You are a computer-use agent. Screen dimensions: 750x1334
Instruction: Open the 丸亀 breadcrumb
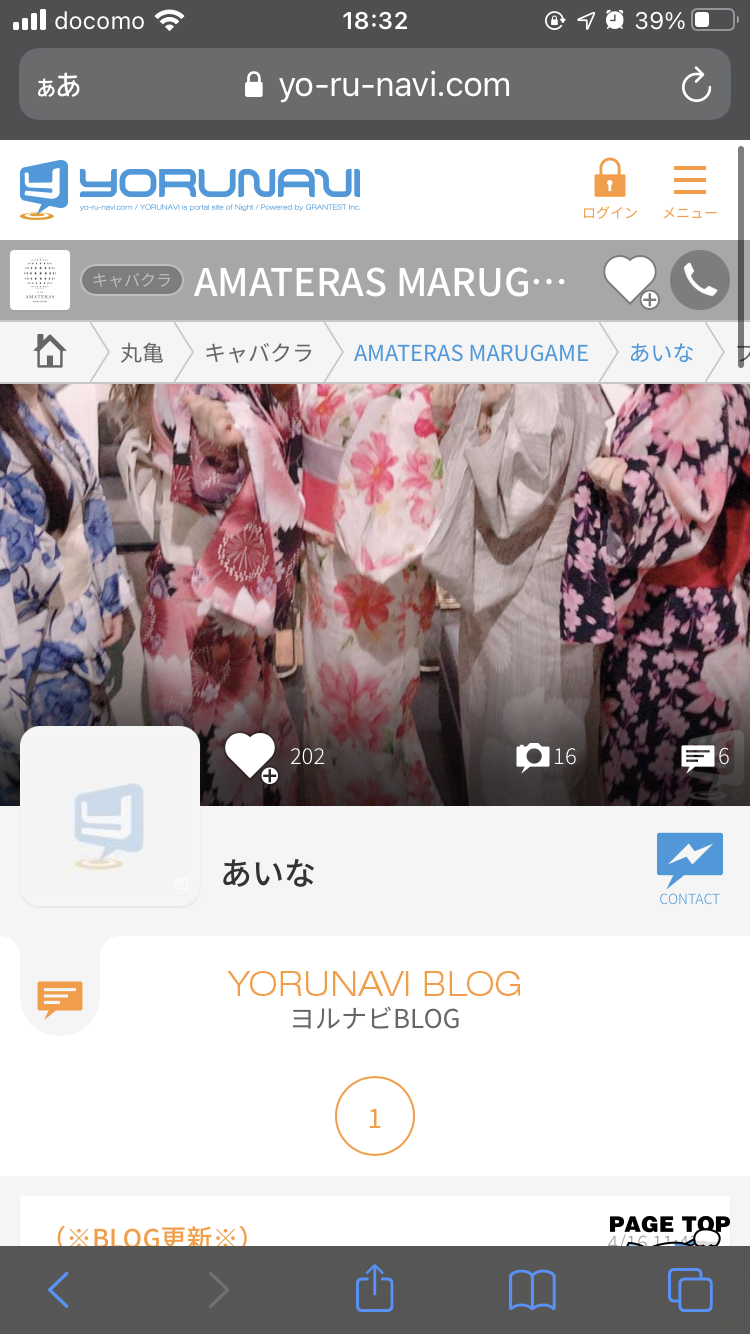pyautogui.click(x=141, y=352)
